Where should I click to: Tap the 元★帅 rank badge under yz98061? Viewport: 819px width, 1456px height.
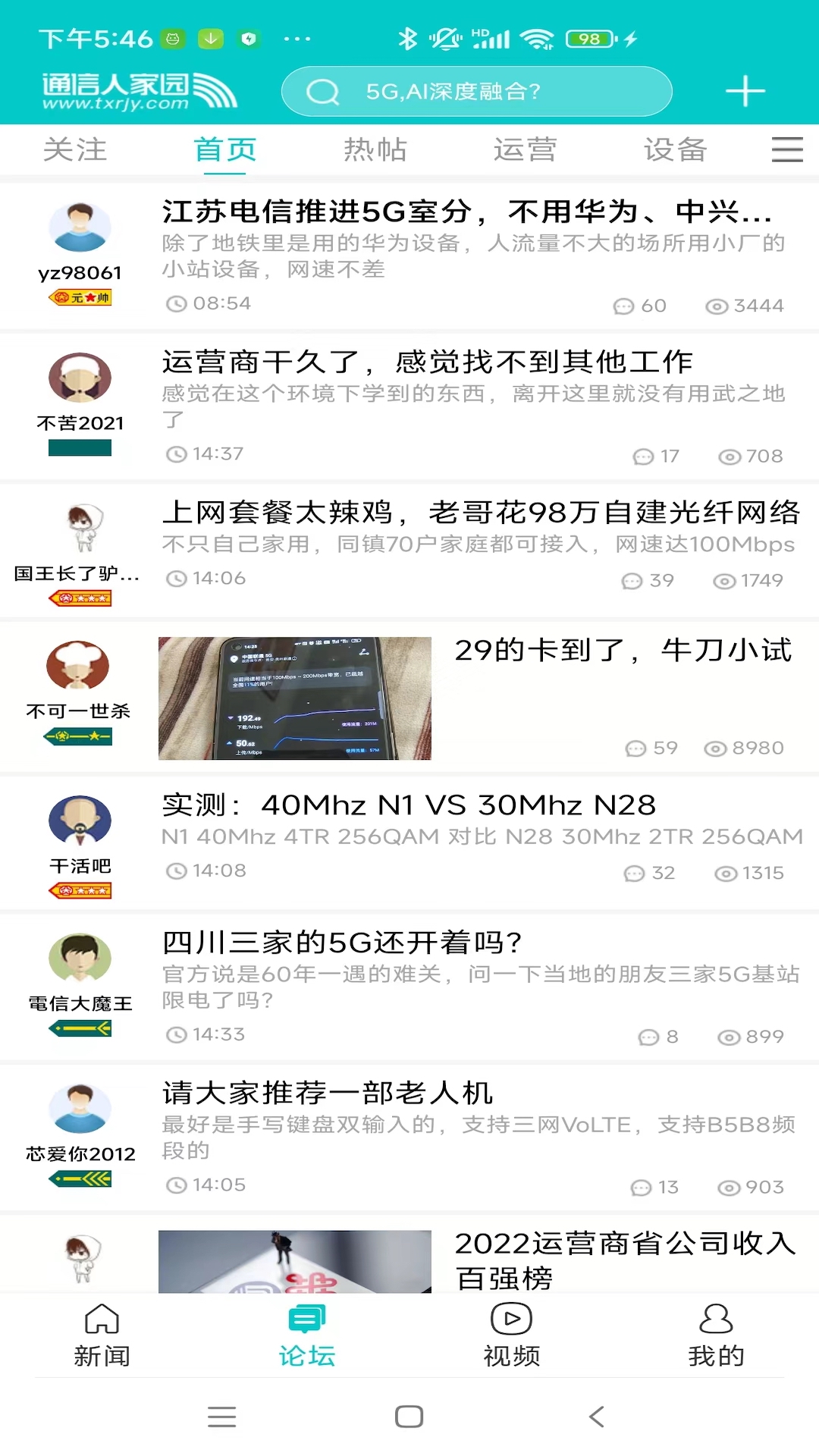[80, 297]
